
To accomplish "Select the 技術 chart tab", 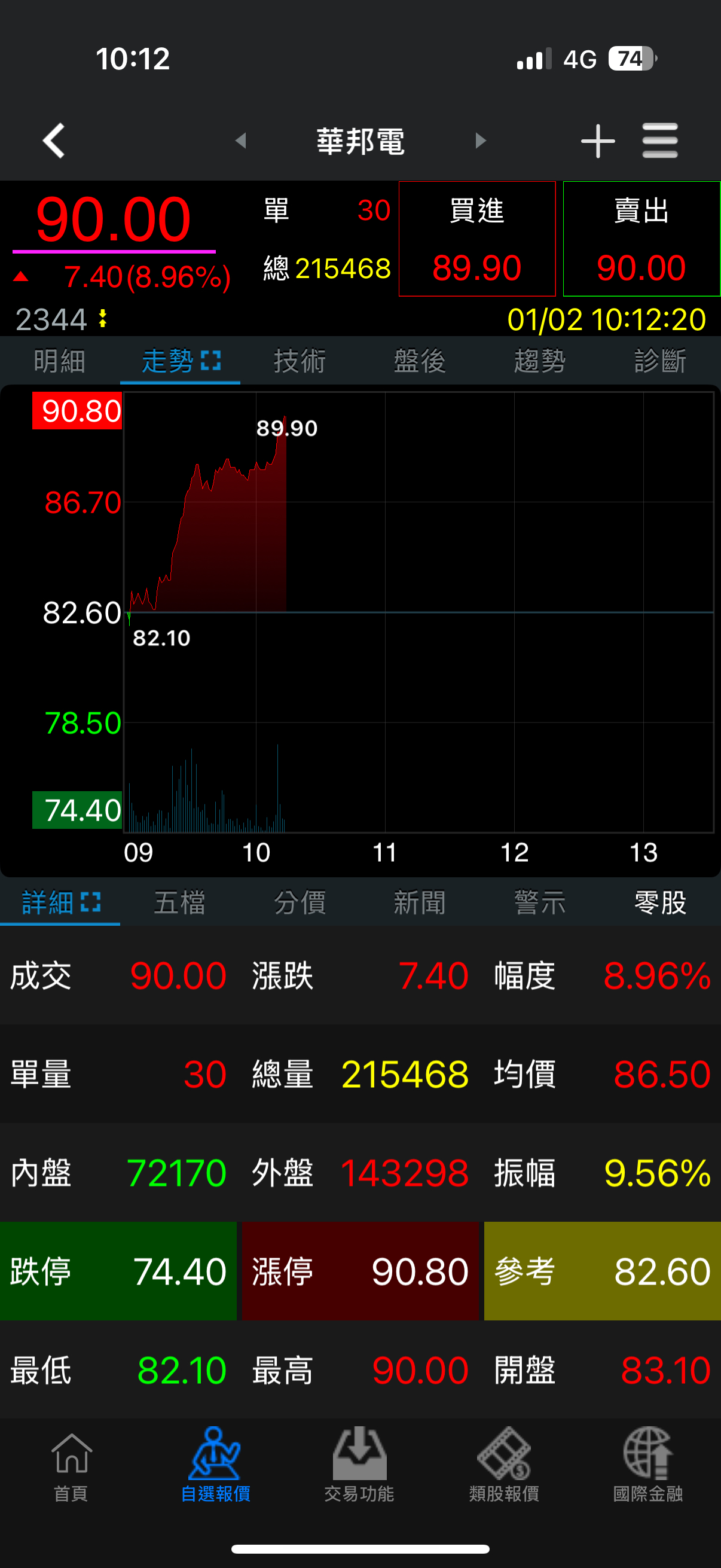I will (x=300, y=361).
